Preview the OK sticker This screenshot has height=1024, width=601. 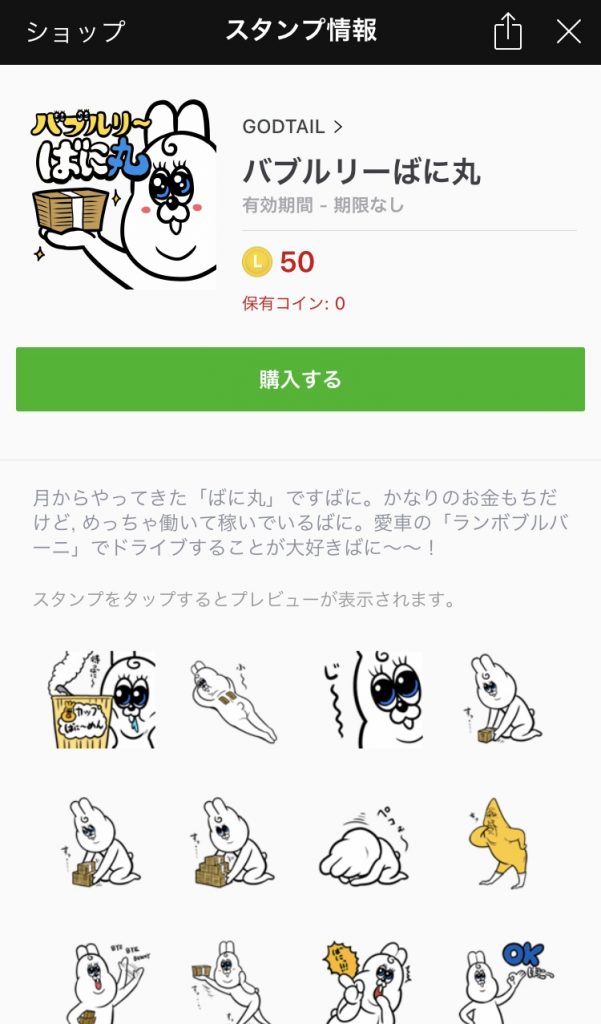click(508, 982)
